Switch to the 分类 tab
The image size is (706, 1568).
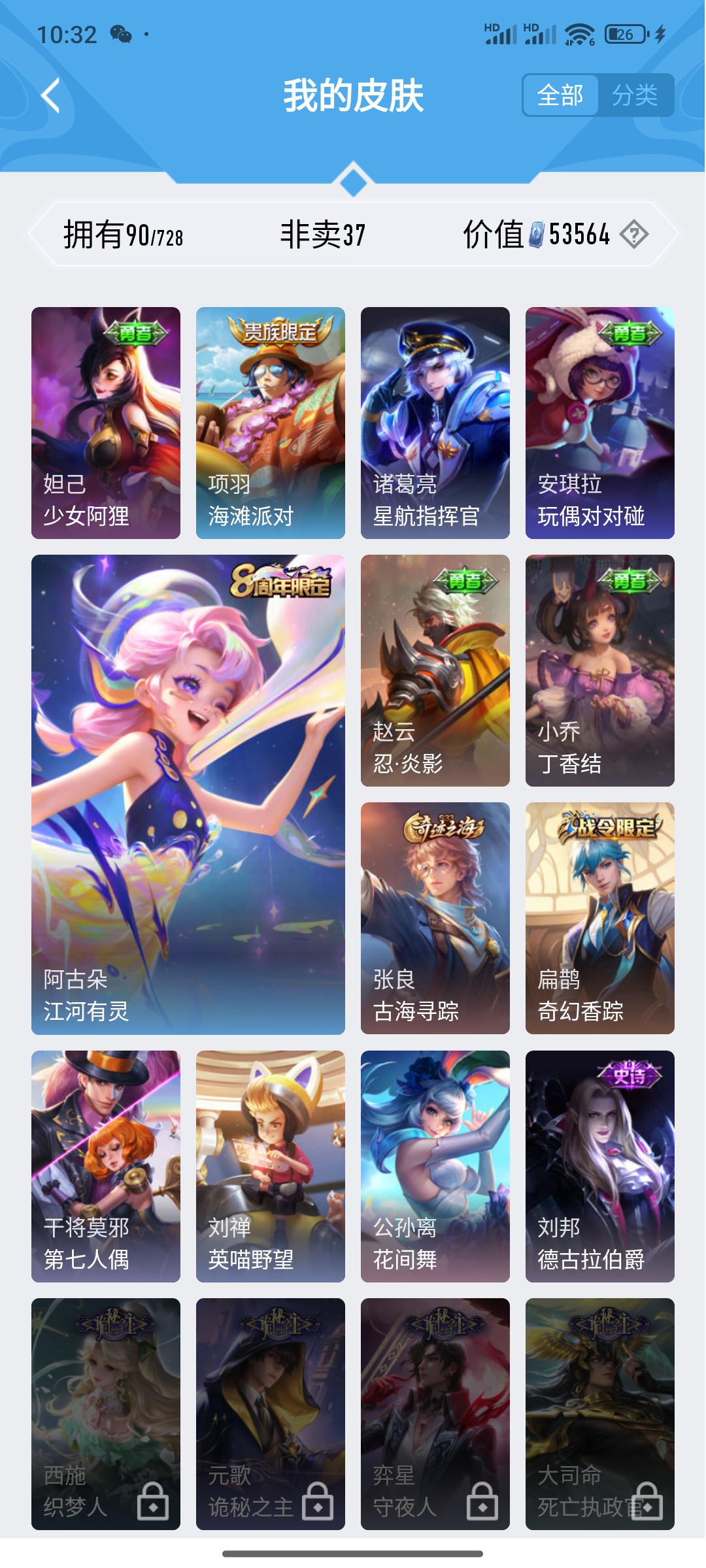(x=634, y=95)
